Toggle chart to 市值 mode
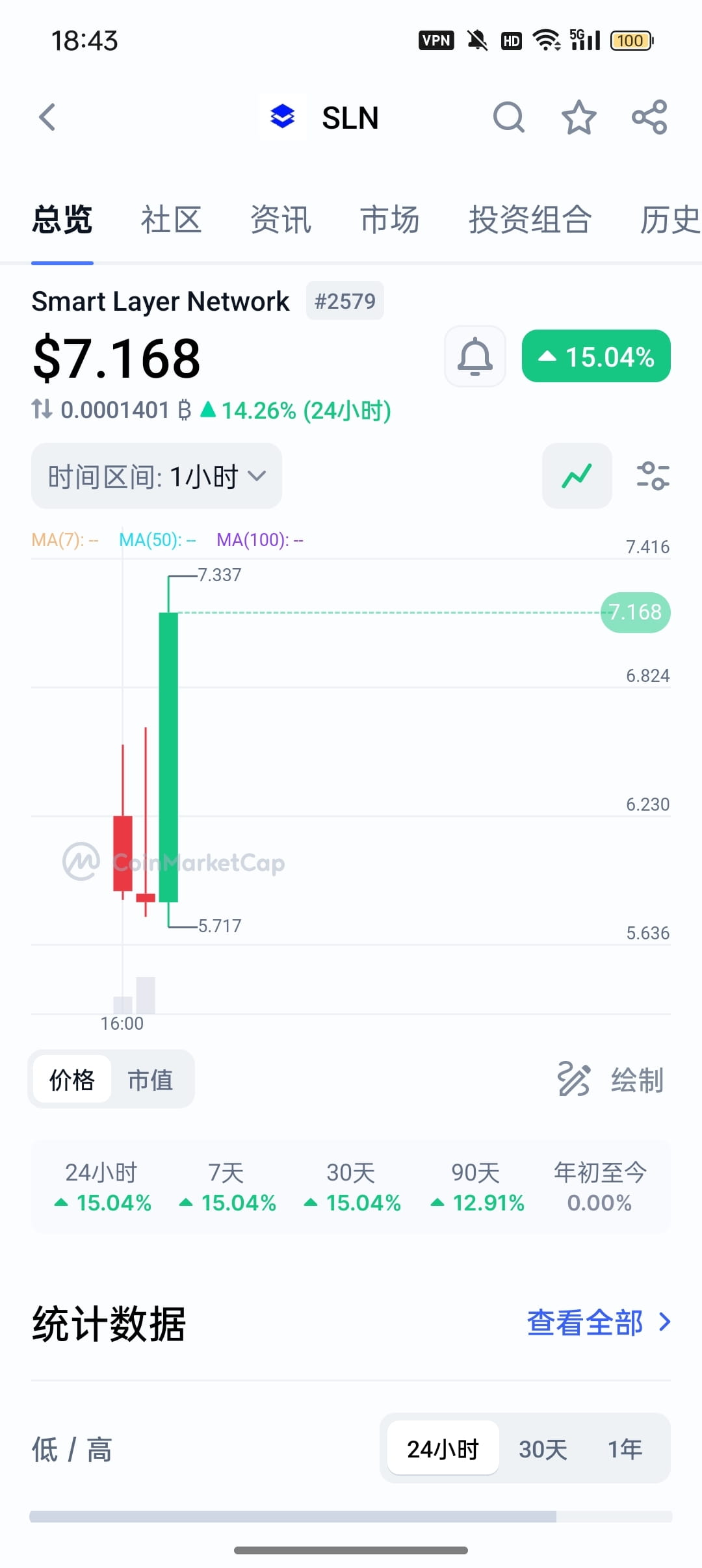Screen dimensions: 702x1568 [x=151, y=1079]
